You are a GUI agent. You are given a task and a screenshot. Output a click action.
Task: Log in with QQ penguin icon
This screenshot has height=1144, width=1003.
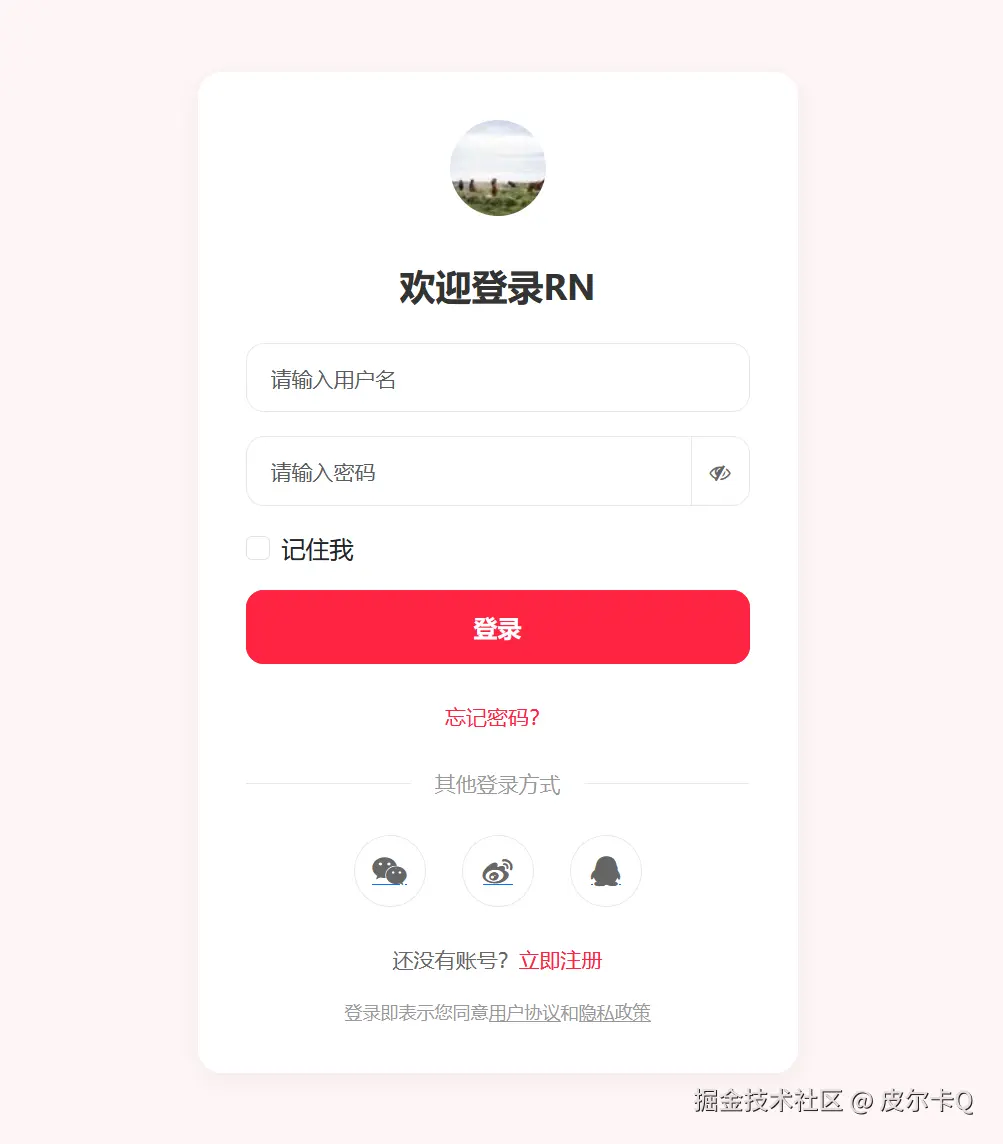click(605, 871)
